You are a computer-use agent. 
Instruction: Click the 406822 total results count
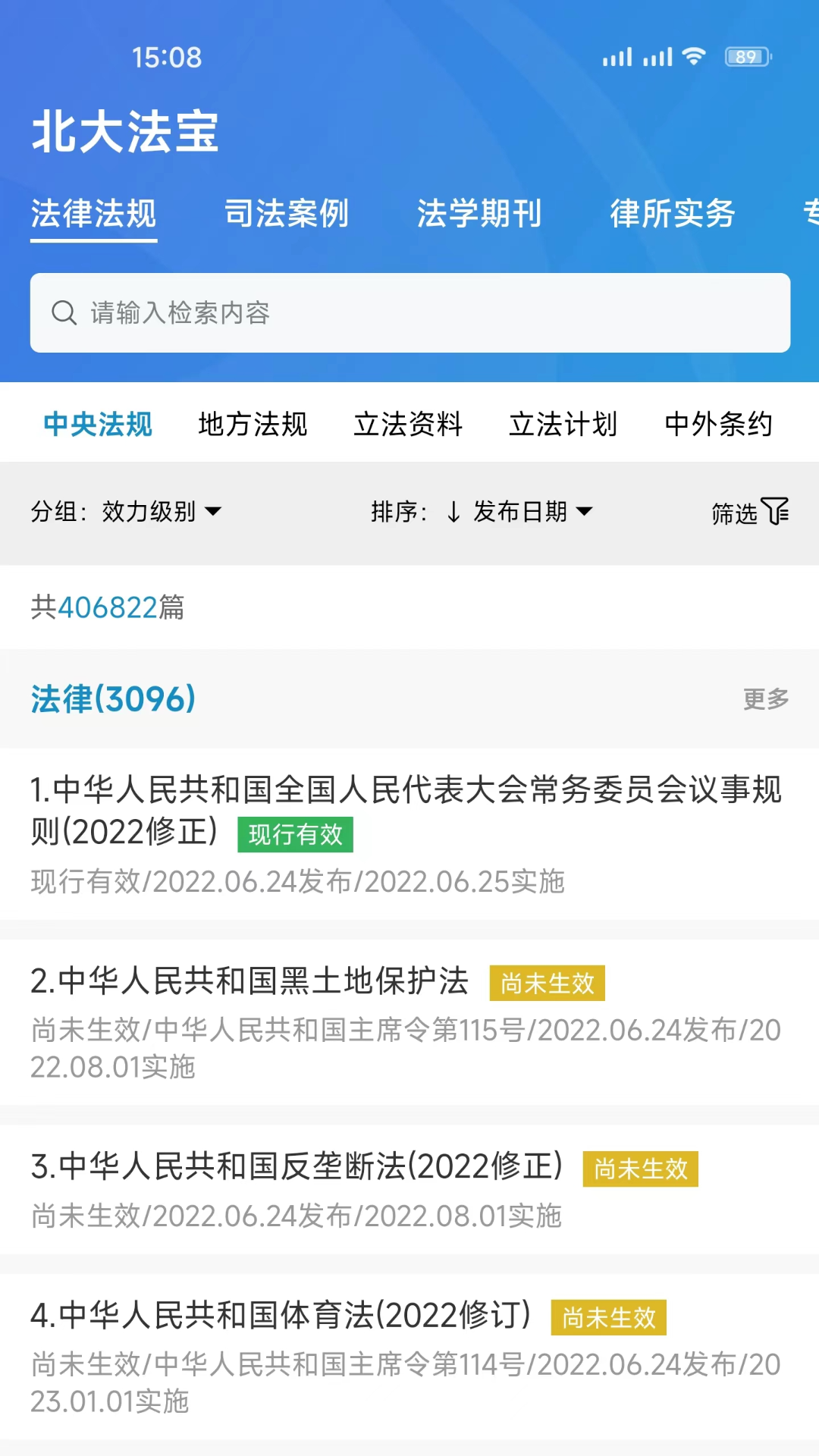pos(109,607)
